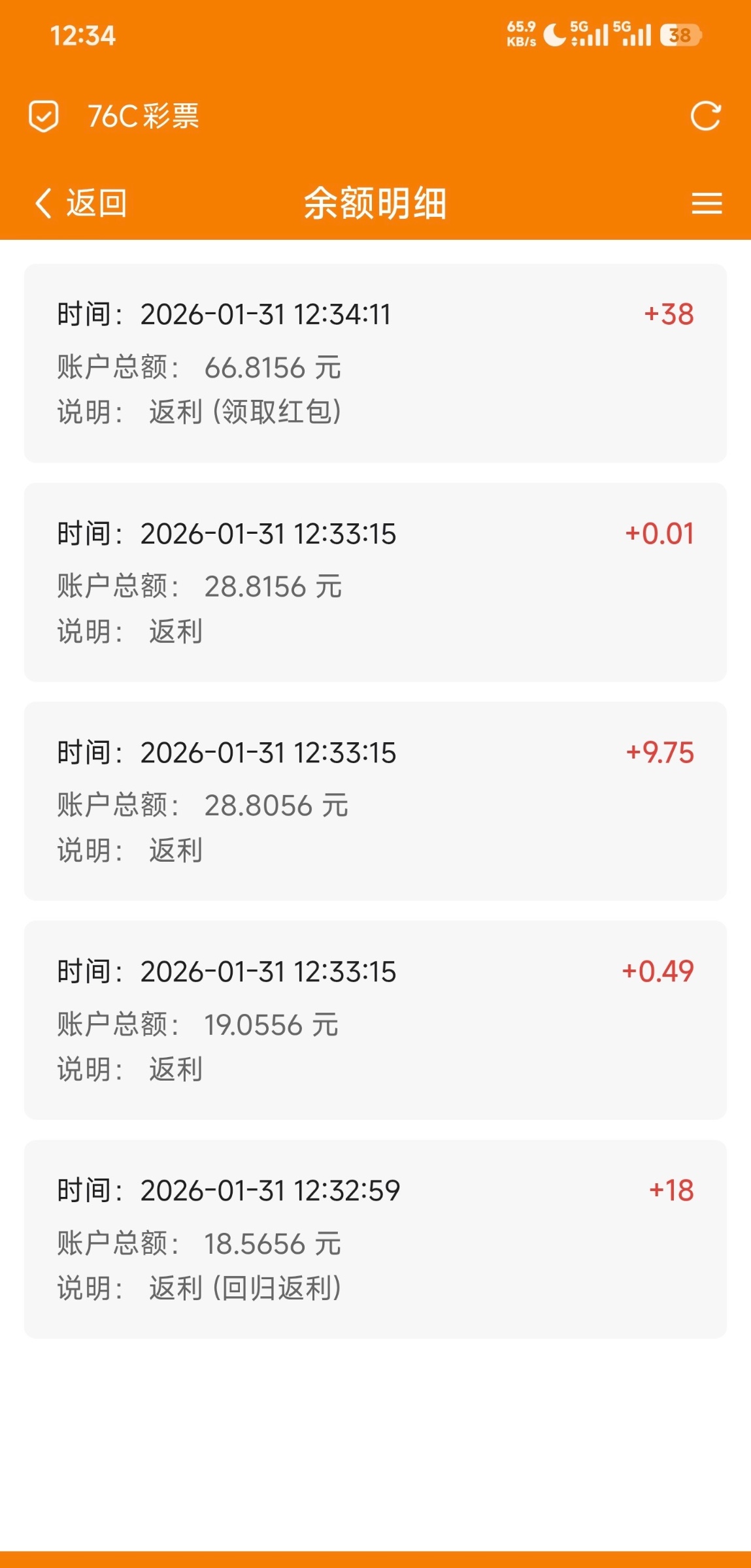Go back using the 返回 button
751x1568 pixels.
[x=80, y=203]
